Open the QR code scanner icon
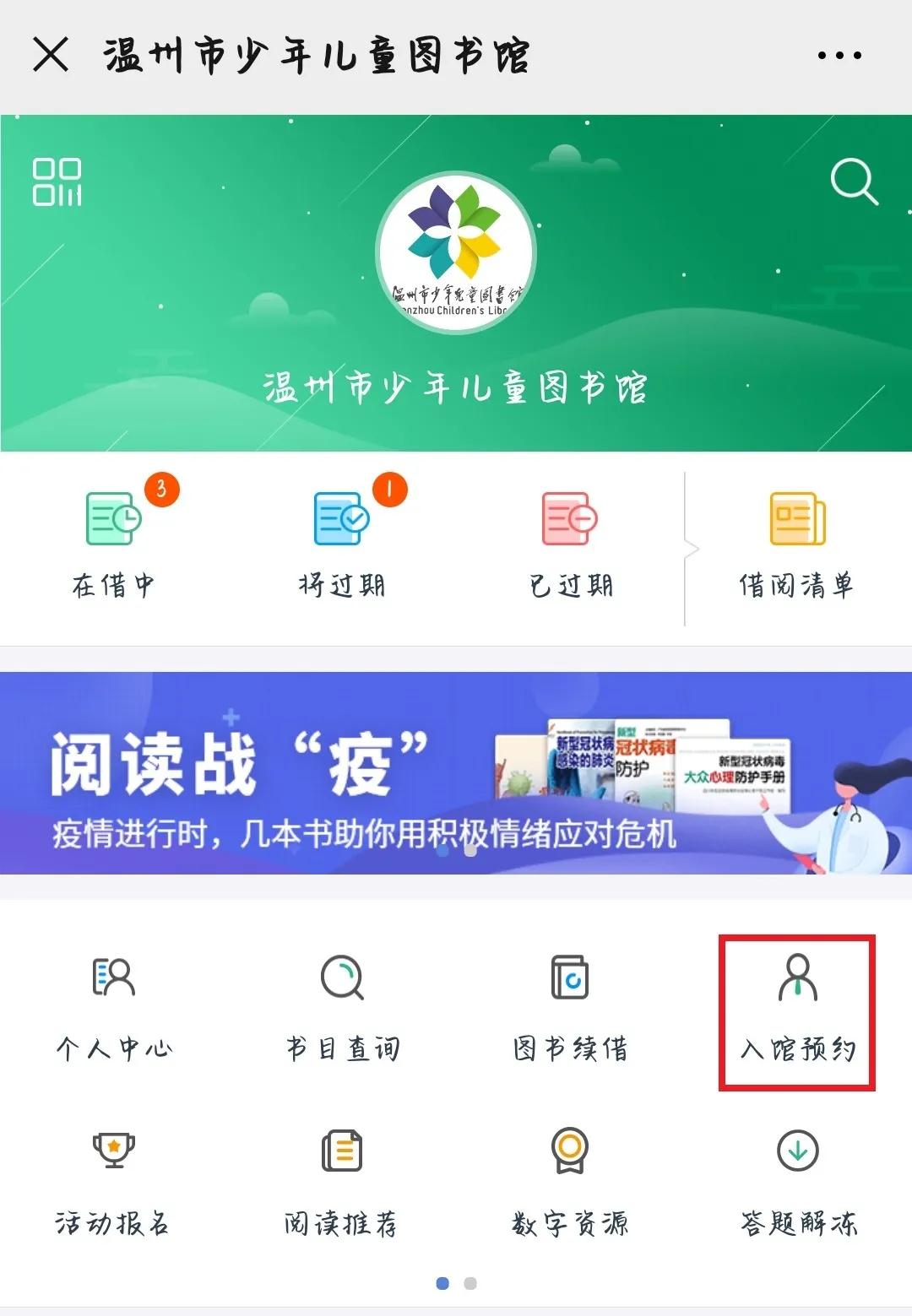This screenshot has width=912, height=1316. [x=57, y=181]
